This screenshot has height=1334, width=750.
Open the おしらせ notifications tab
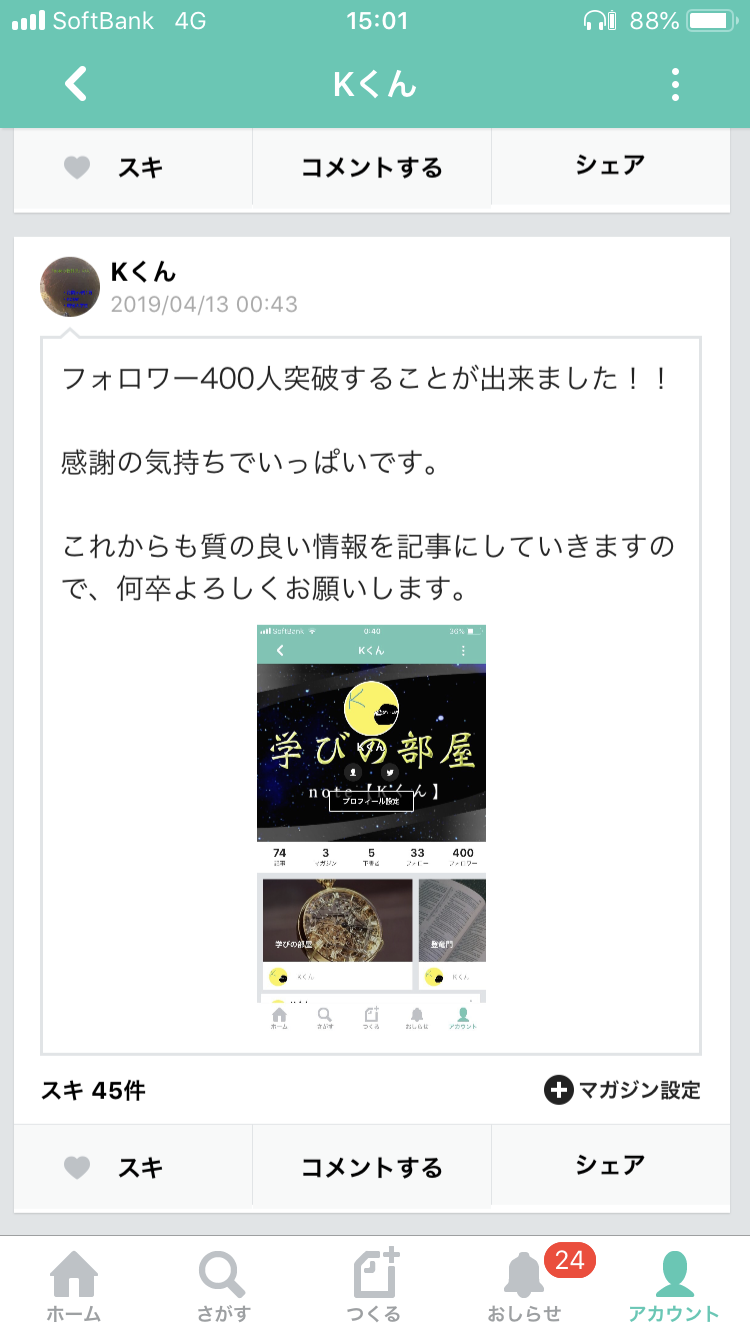(x=524, y=1286)
